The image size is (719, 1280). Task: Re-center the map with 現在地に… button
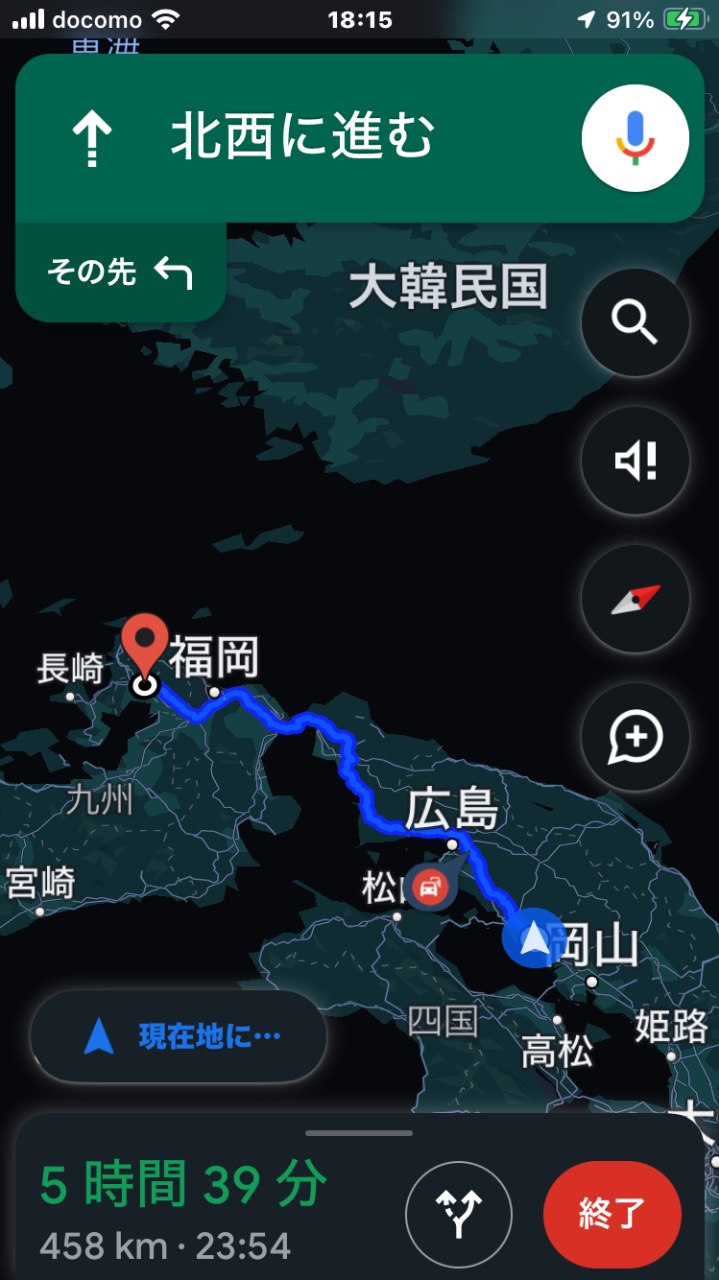tap(179, 1037)
